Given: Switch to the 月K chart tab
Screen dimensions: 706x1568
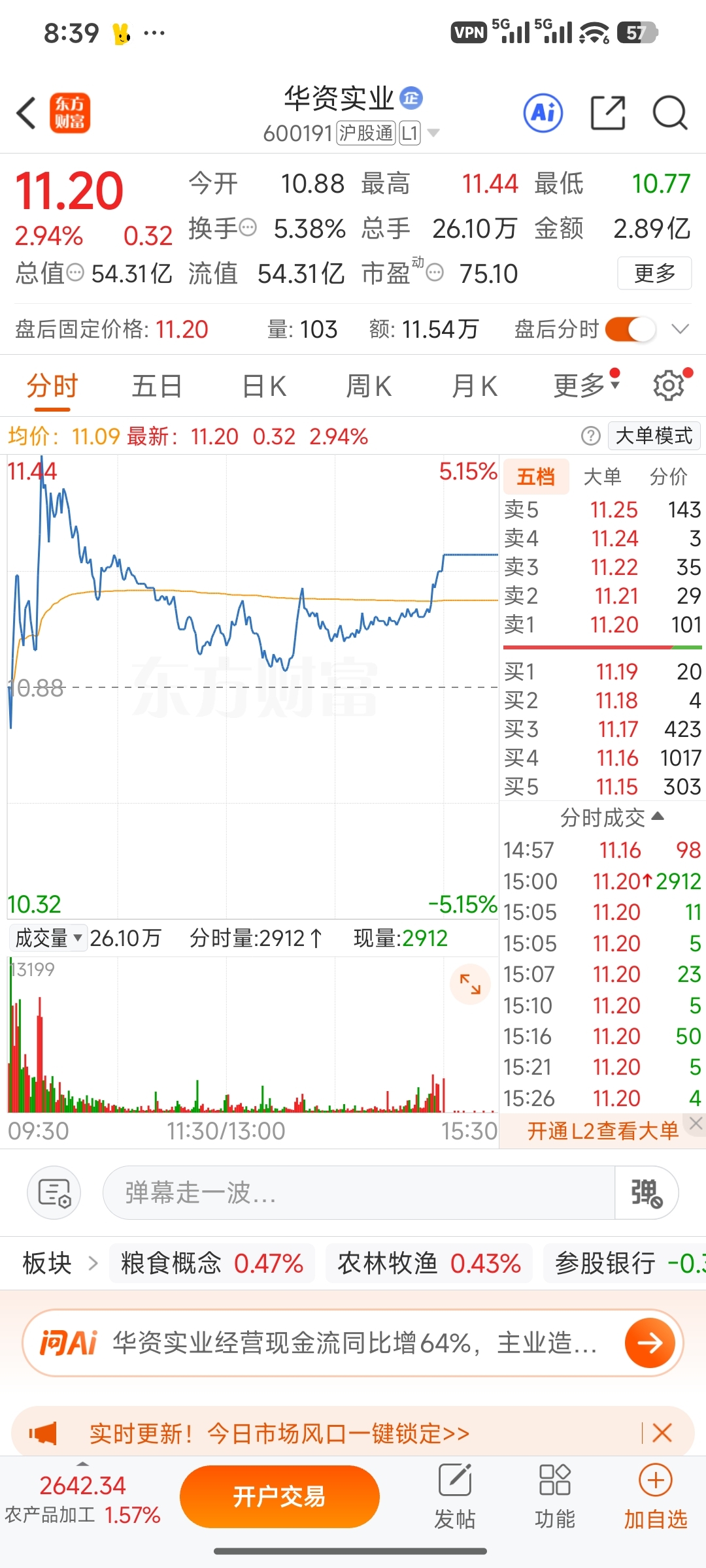Looking at the screenshot, I should coord(475,386).
